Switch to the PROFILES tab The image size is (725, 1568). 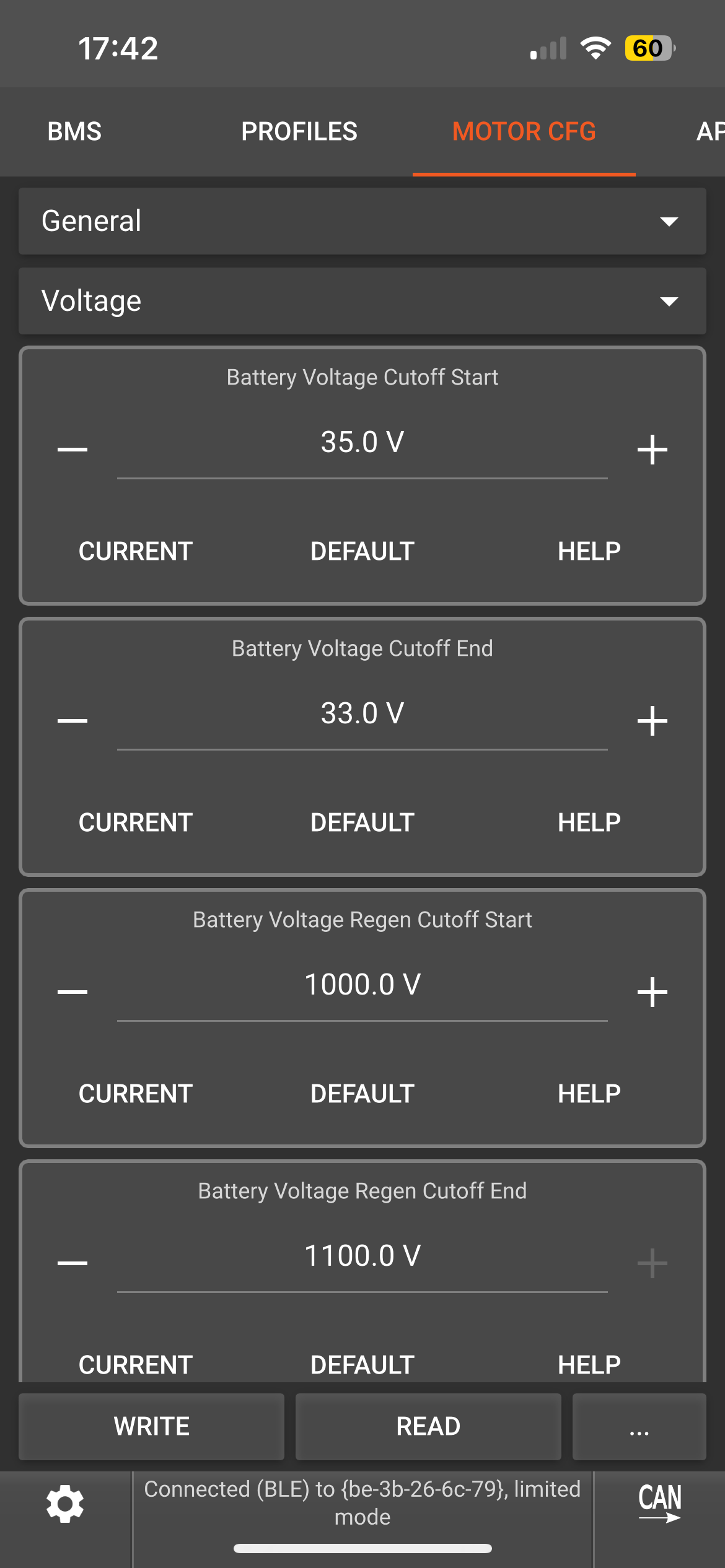pyautogui.click(x=299, y=131)
